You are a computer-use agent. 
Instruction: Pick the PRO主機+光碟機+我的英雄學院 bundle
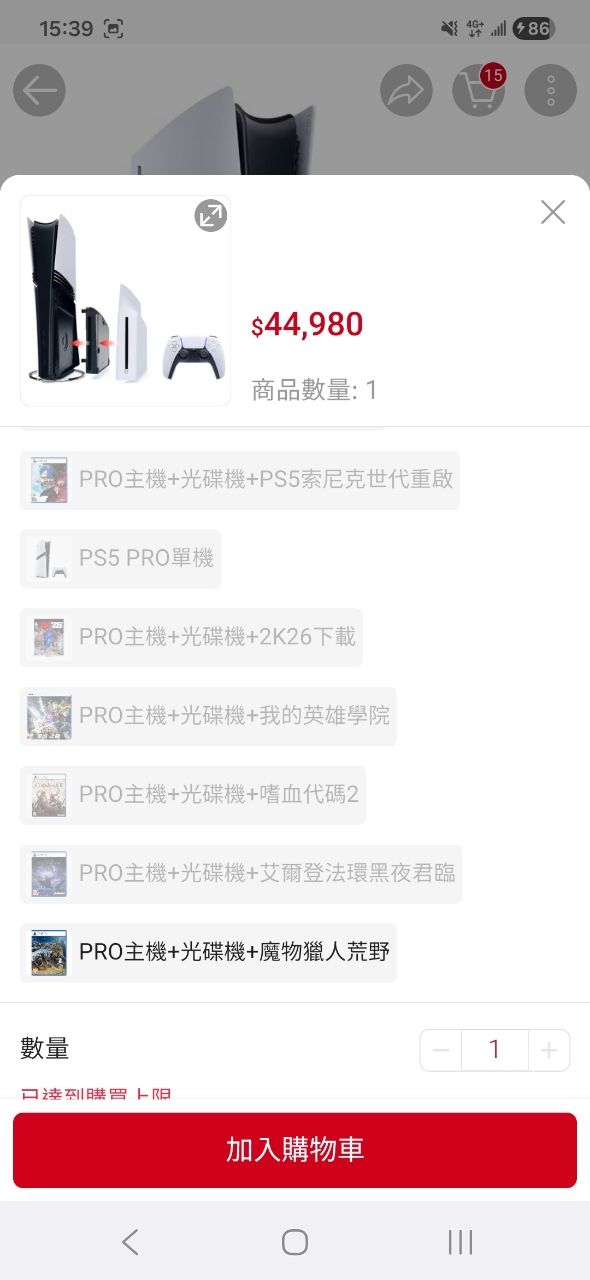click(208, 716)
